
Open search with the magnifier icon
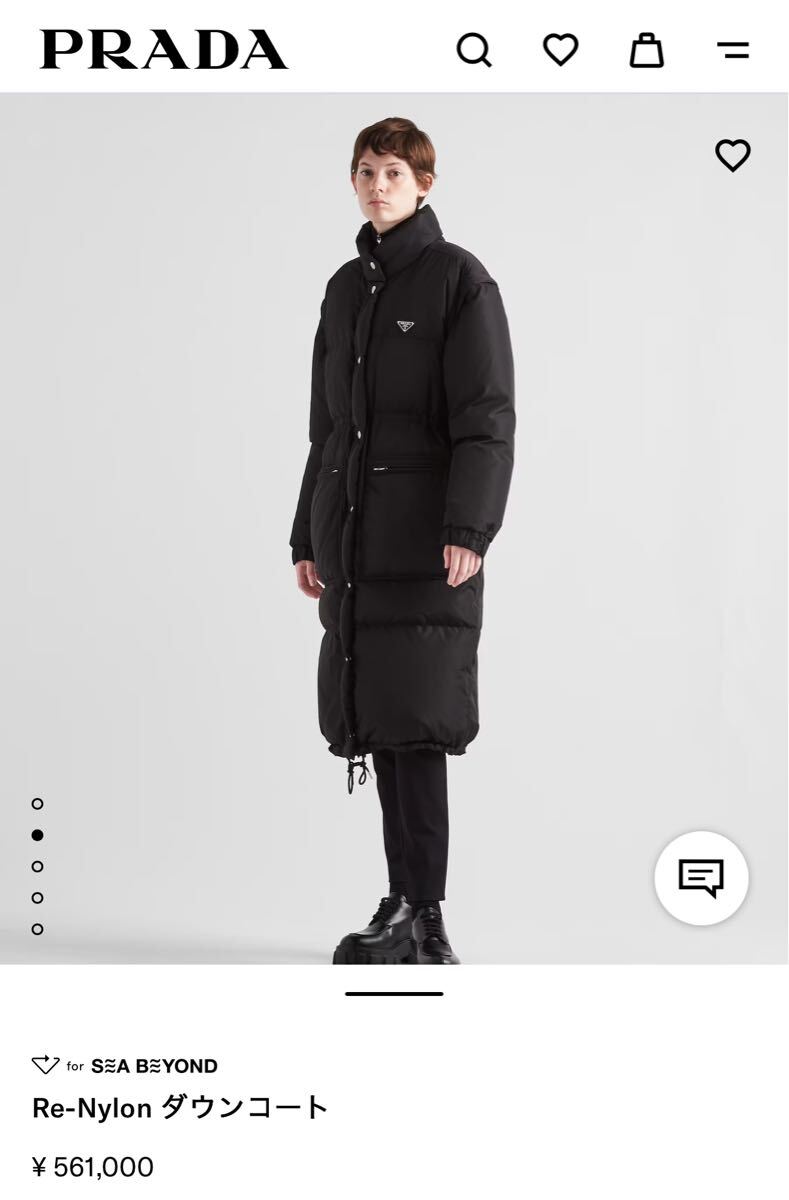coord(474,49)
